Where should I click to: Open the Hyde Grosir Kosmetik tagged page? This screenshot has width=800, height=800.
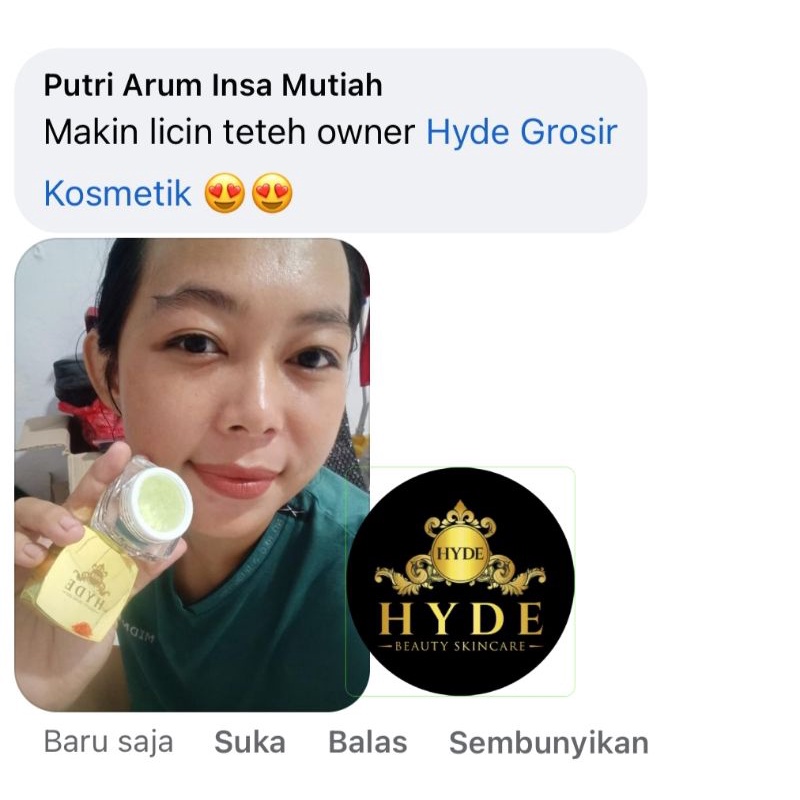(521, 134)
